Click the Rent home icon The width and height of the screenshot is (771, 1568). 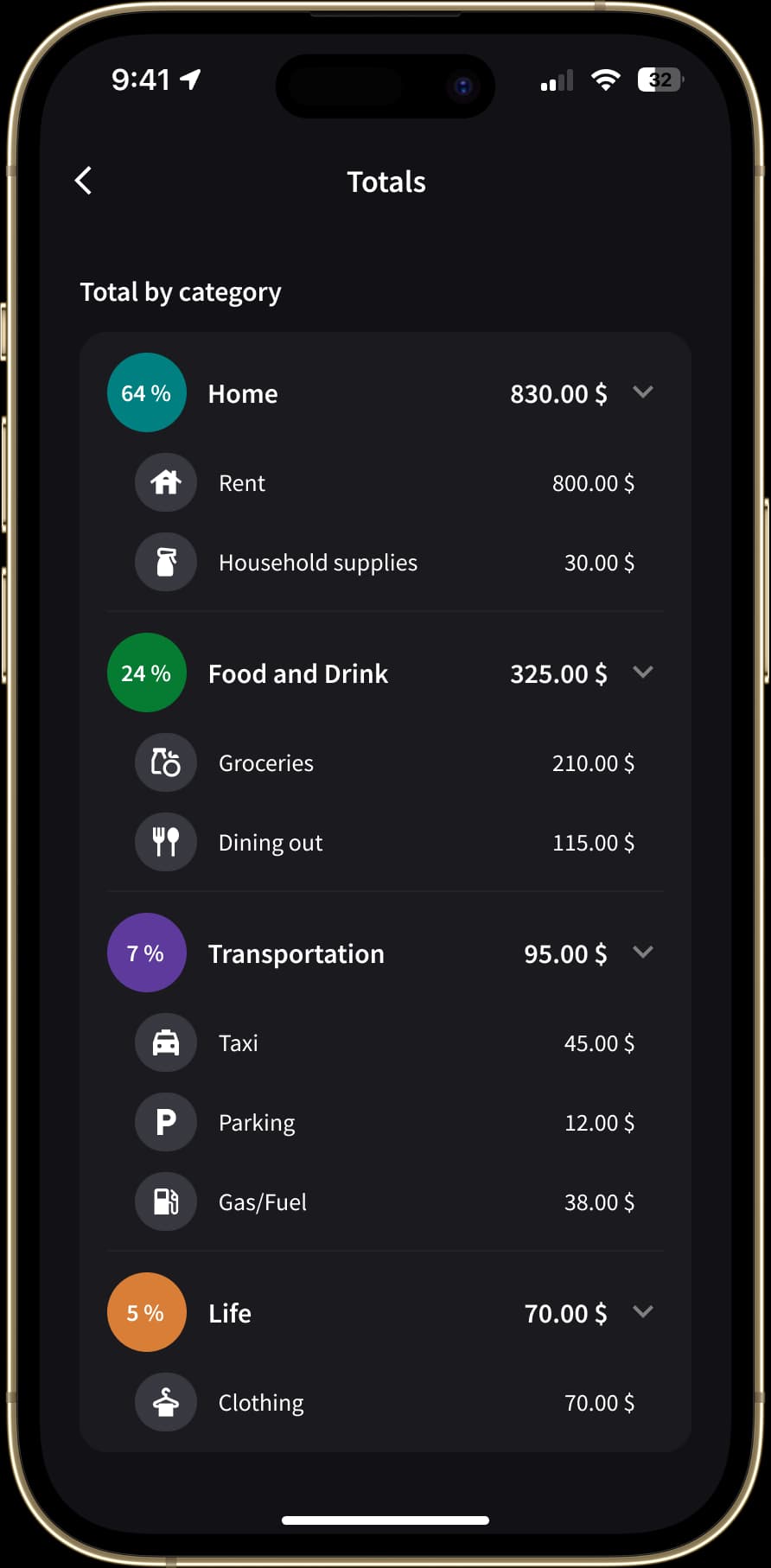(x=165, y=482)
